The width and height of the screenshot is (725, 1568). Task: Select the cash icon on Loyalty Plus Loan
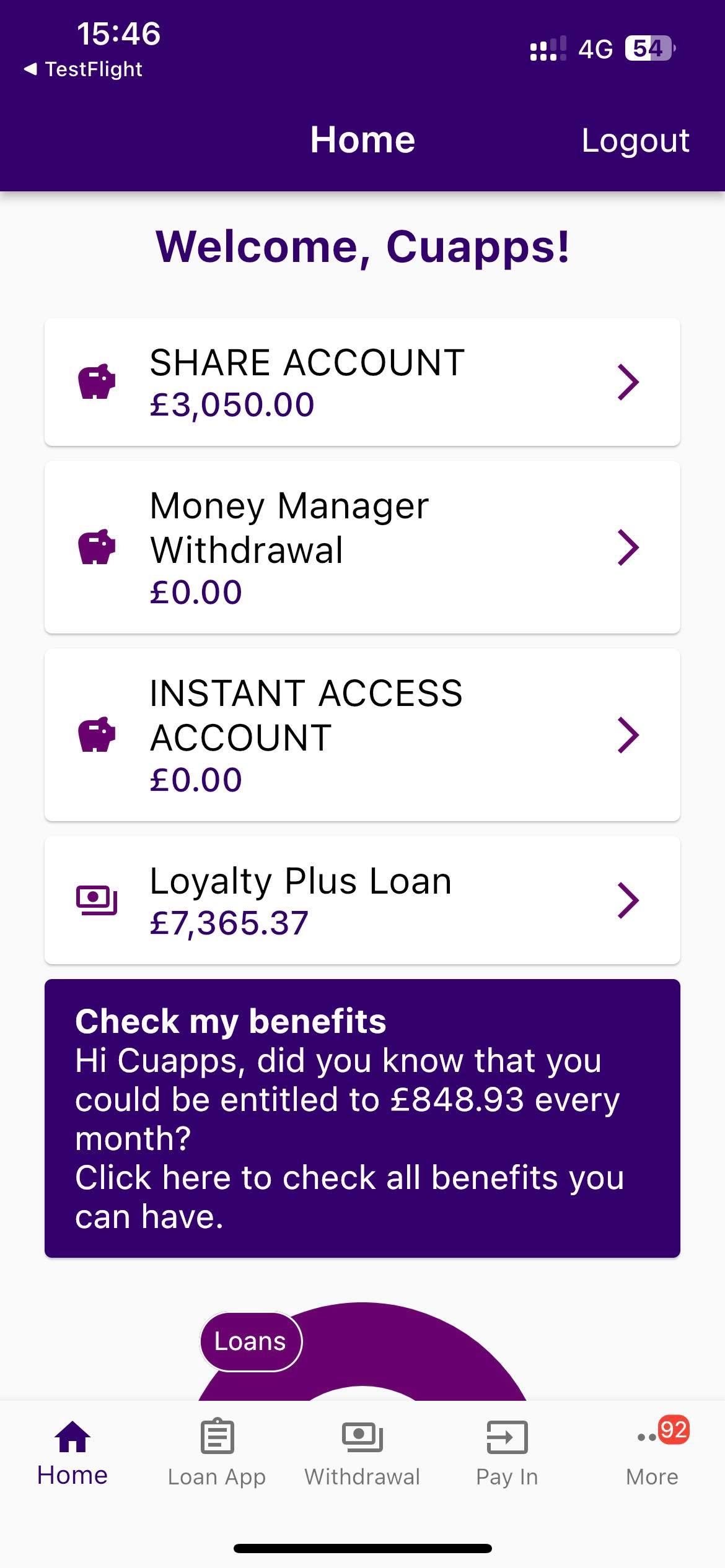(x=96, y=901)
